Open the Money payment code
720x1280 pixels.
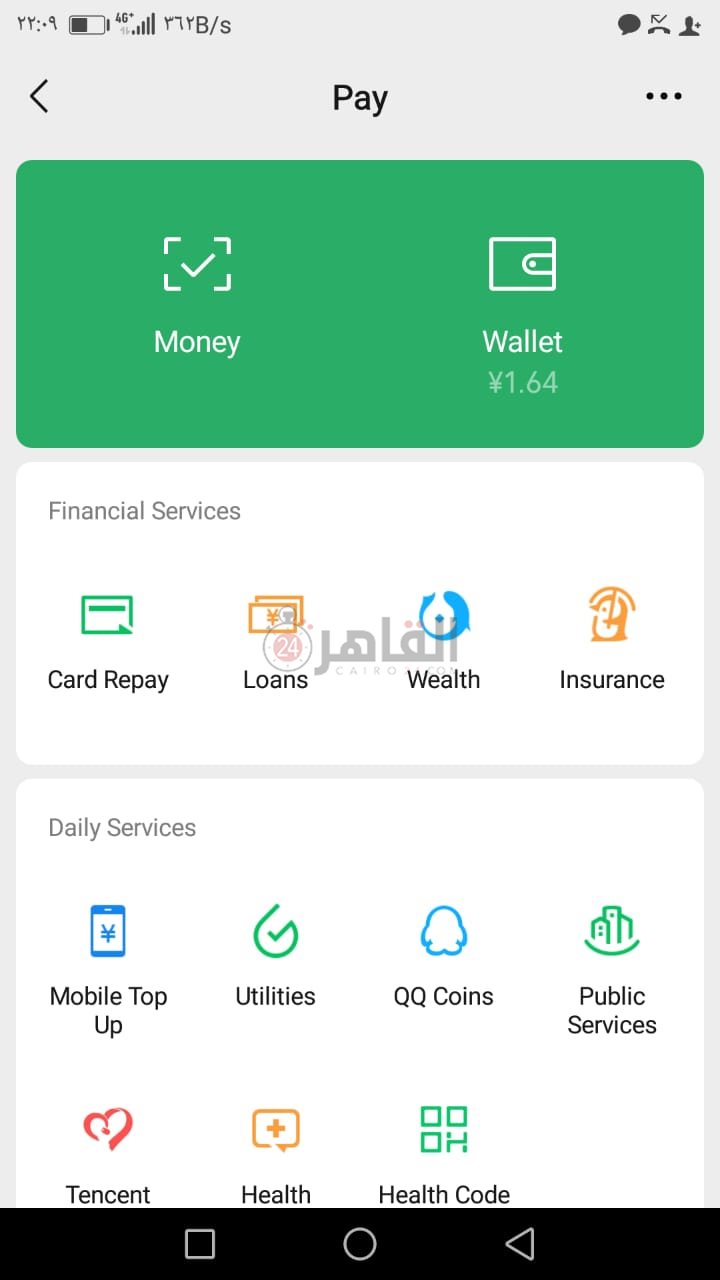(197, 297)
